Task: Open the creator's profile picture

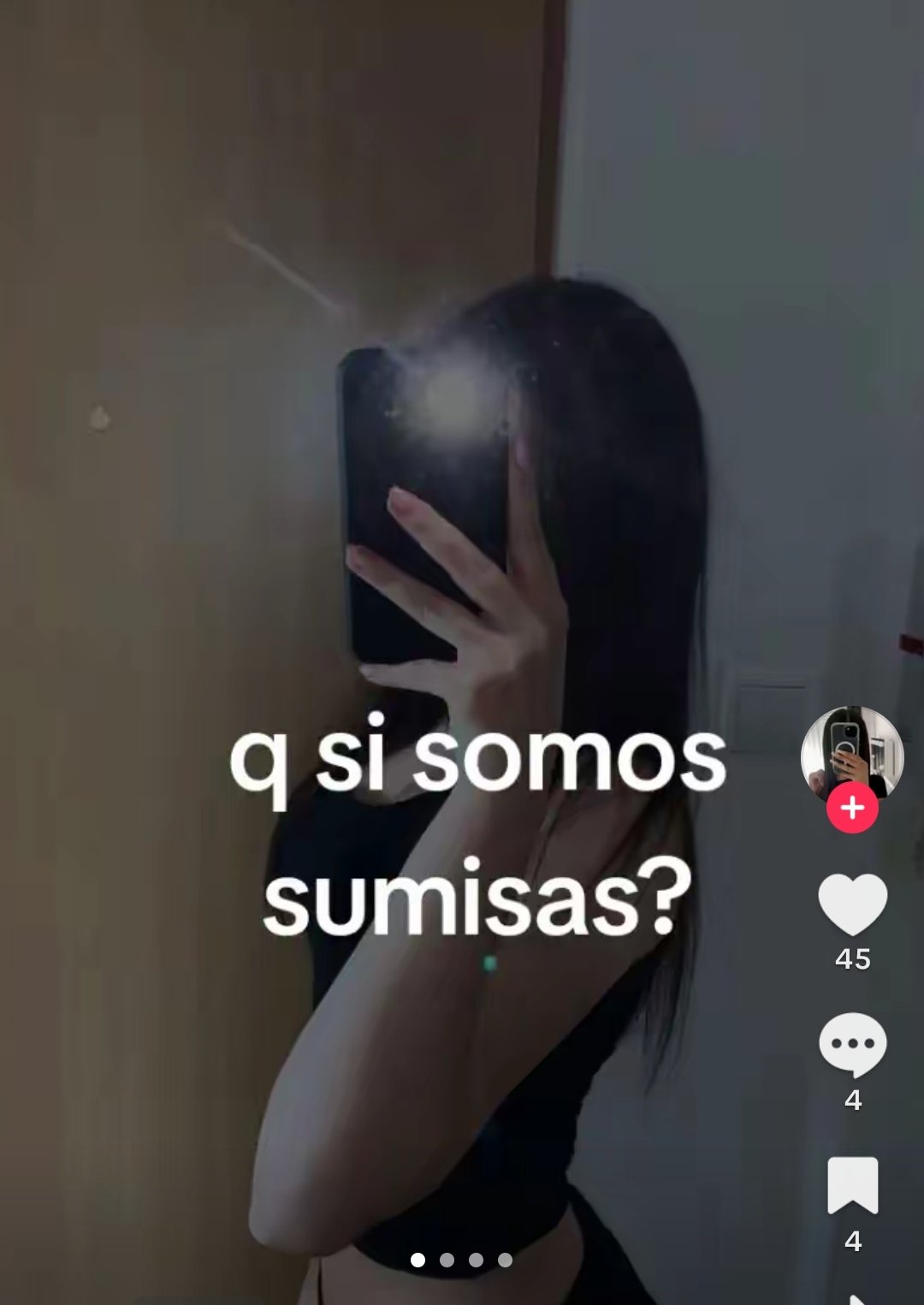Action: tap(851, 751)
